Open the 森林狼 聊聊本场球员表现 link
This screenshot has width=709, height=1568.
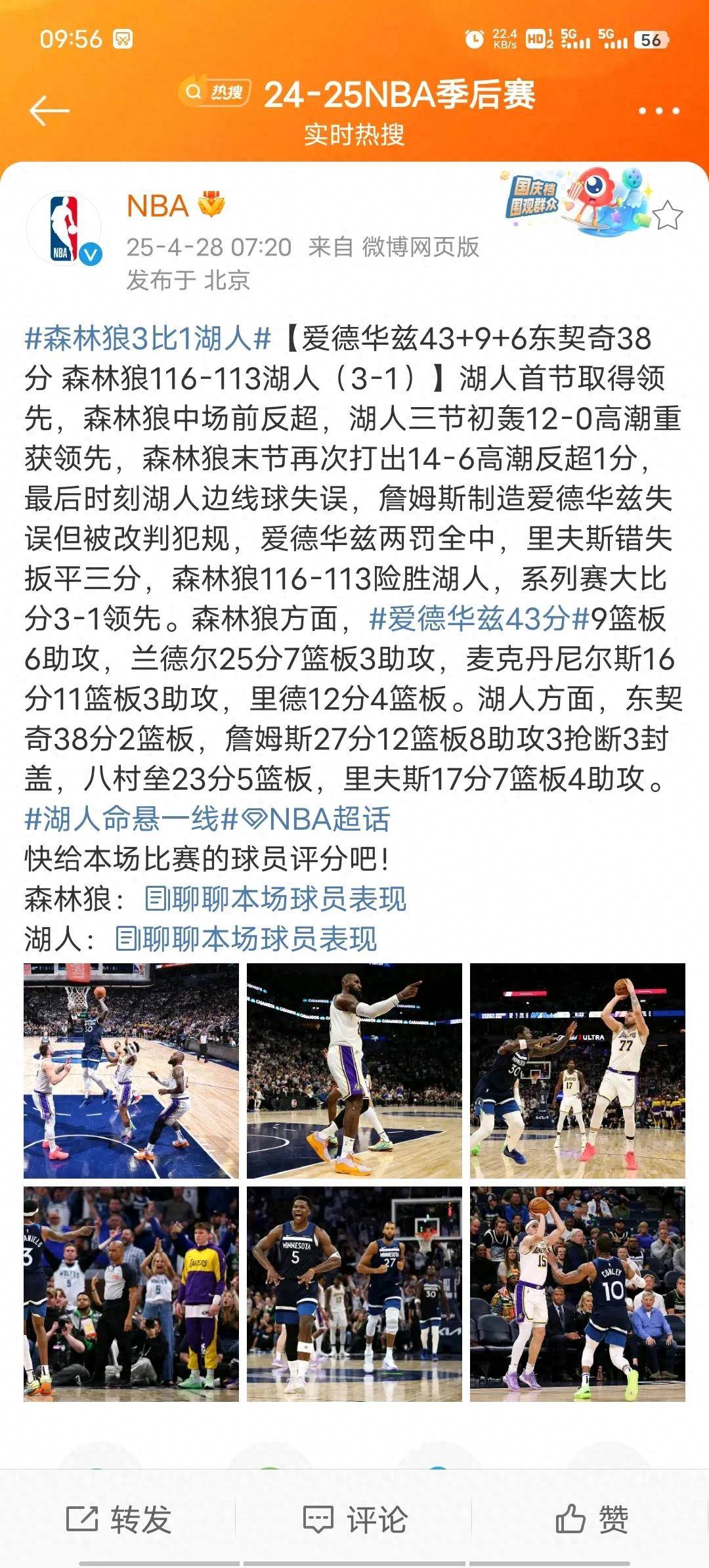[276, 899]
